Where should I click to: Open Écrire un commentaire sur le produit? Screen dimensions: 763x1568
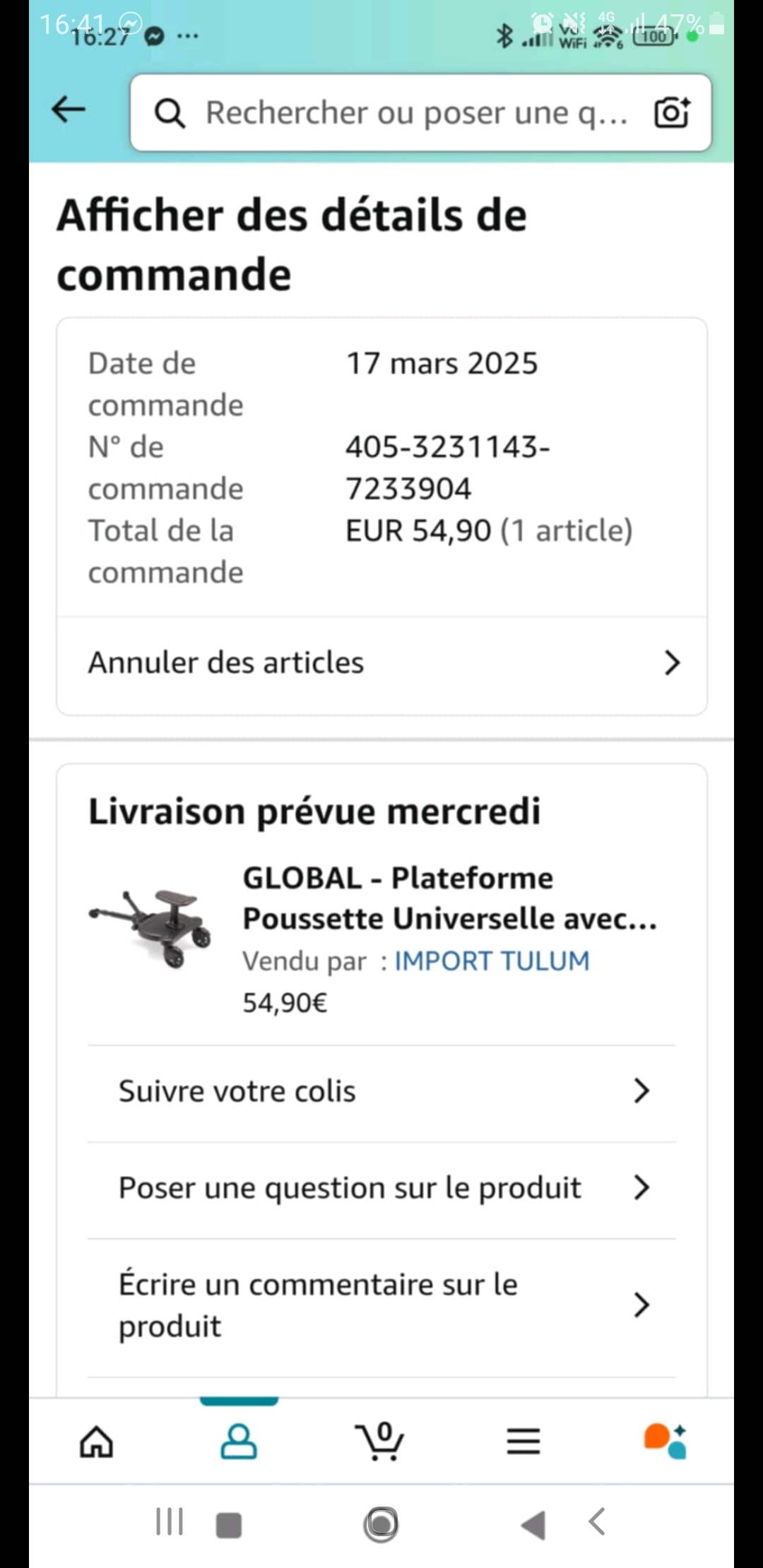point(381,1305)
